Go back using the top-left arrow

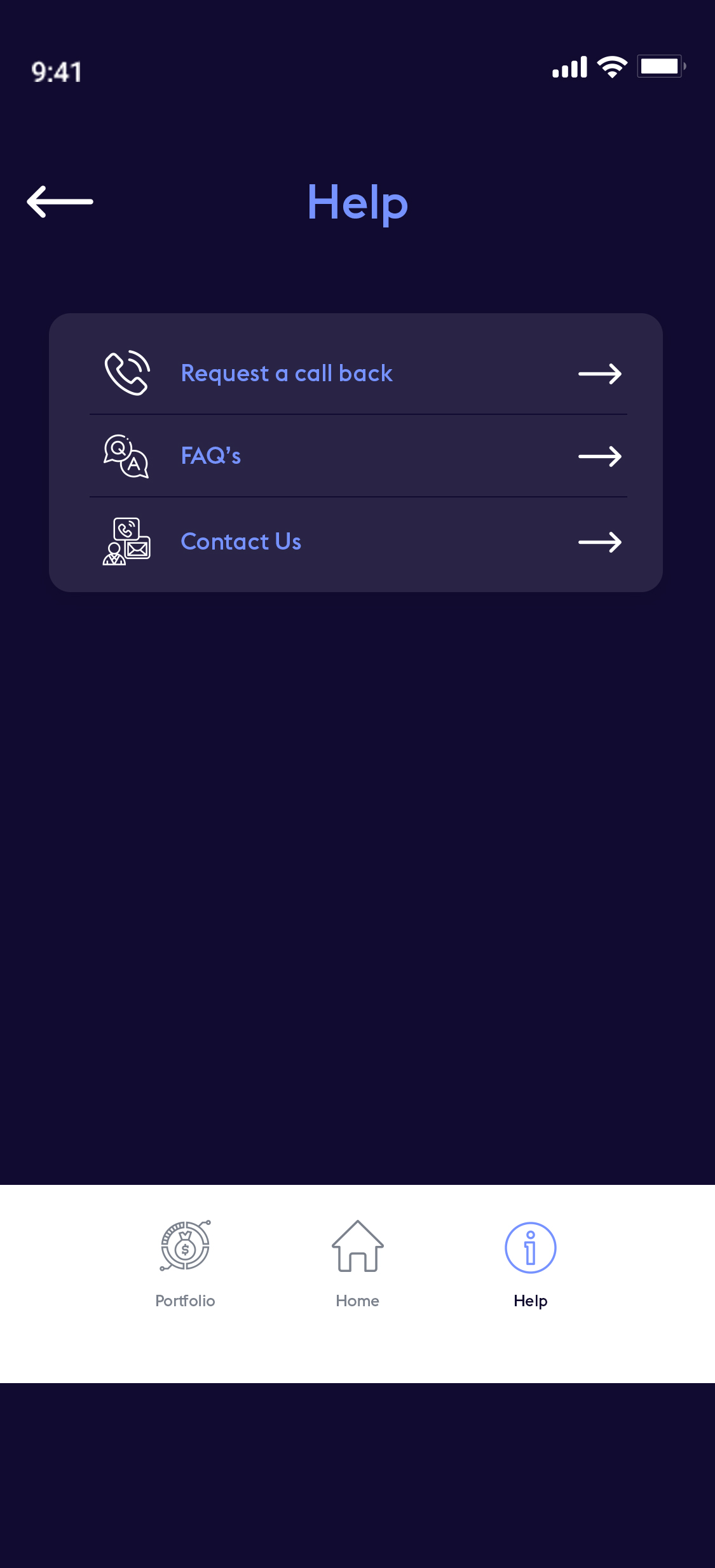[x=60, y=201]
